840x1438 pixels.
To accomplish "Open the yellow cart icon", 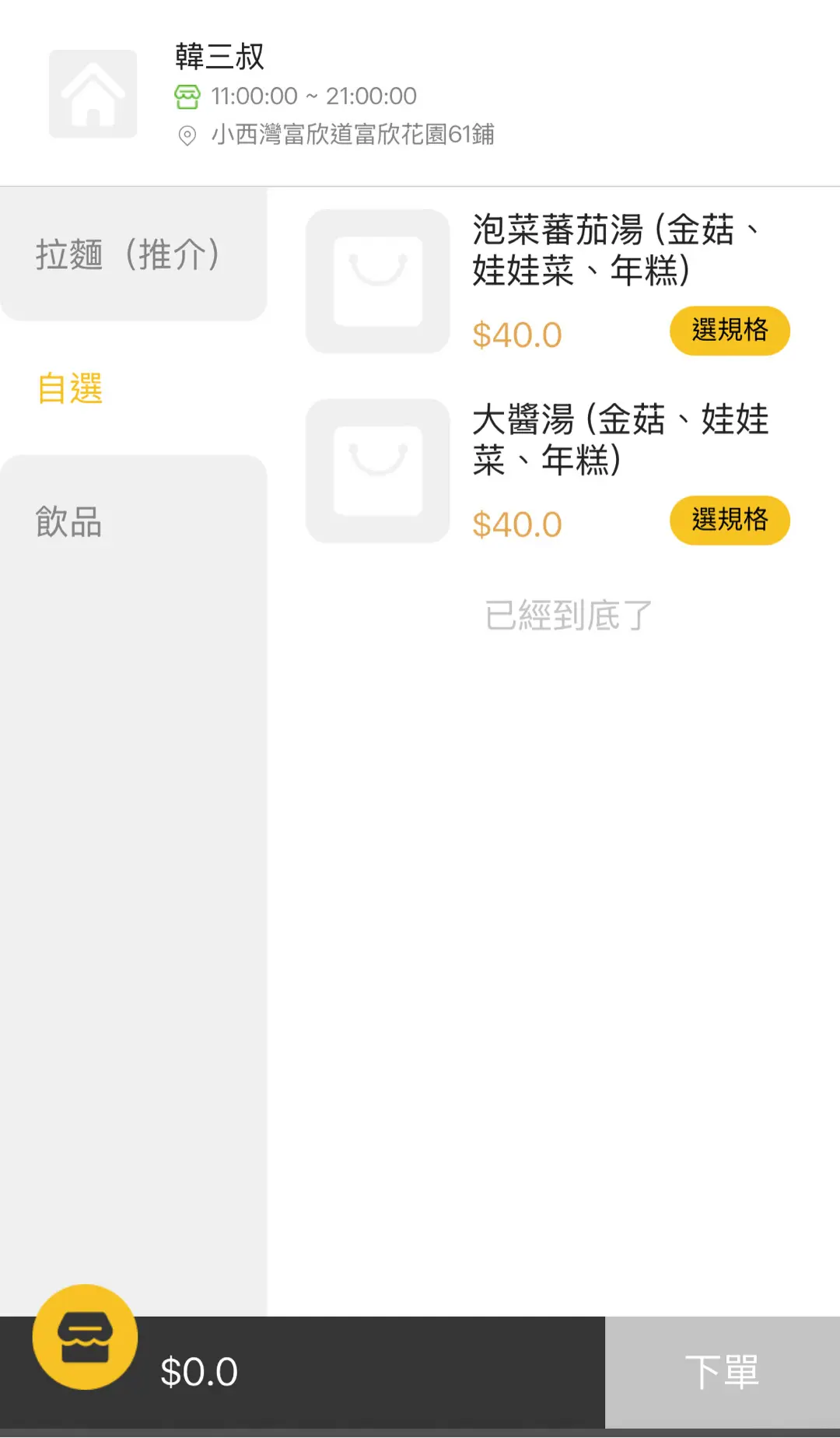I will click(85, 1337).
